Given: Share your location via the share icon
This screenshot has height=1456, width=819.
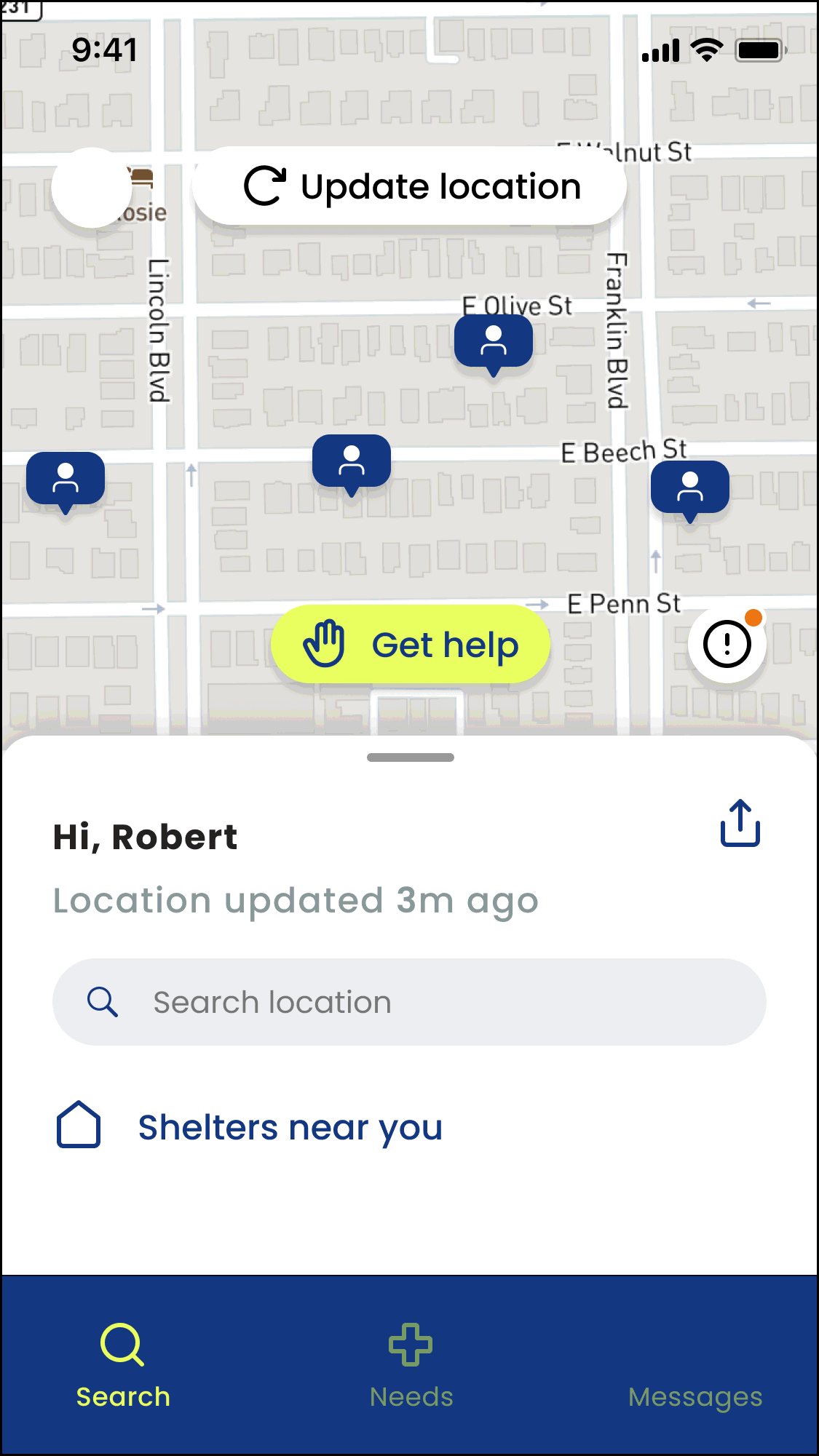Looking at the screenshot, I should tap(740, 823).
